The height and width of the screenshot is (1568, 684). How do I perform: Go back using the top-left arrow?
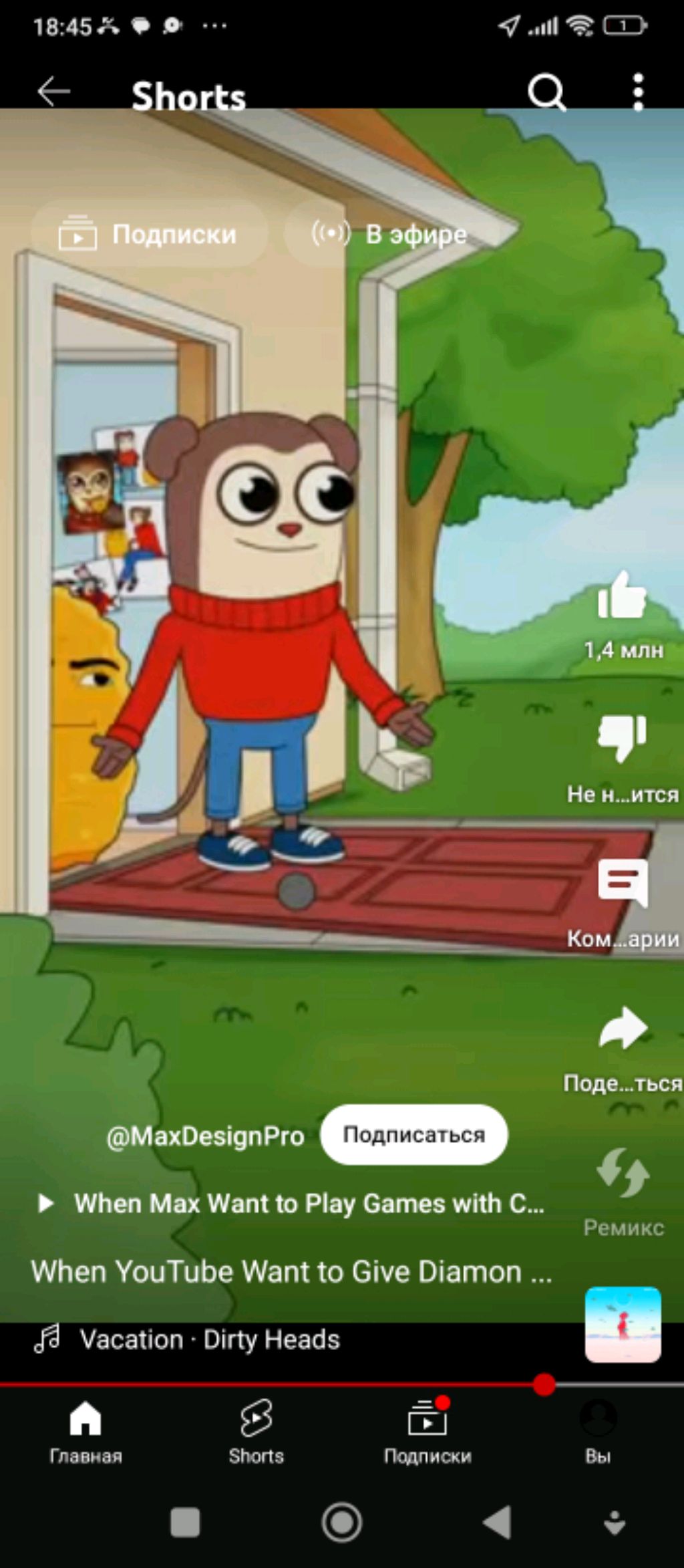tap(53, 92)
